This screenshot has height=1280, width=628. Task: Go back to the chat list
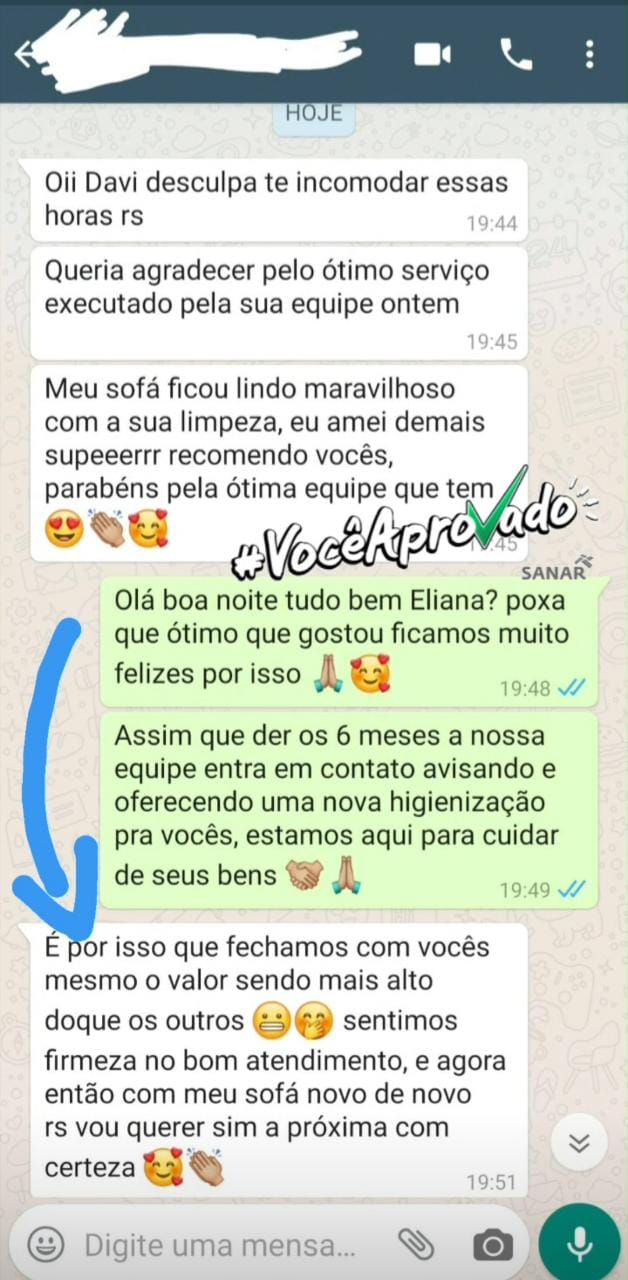coord(24,54)
